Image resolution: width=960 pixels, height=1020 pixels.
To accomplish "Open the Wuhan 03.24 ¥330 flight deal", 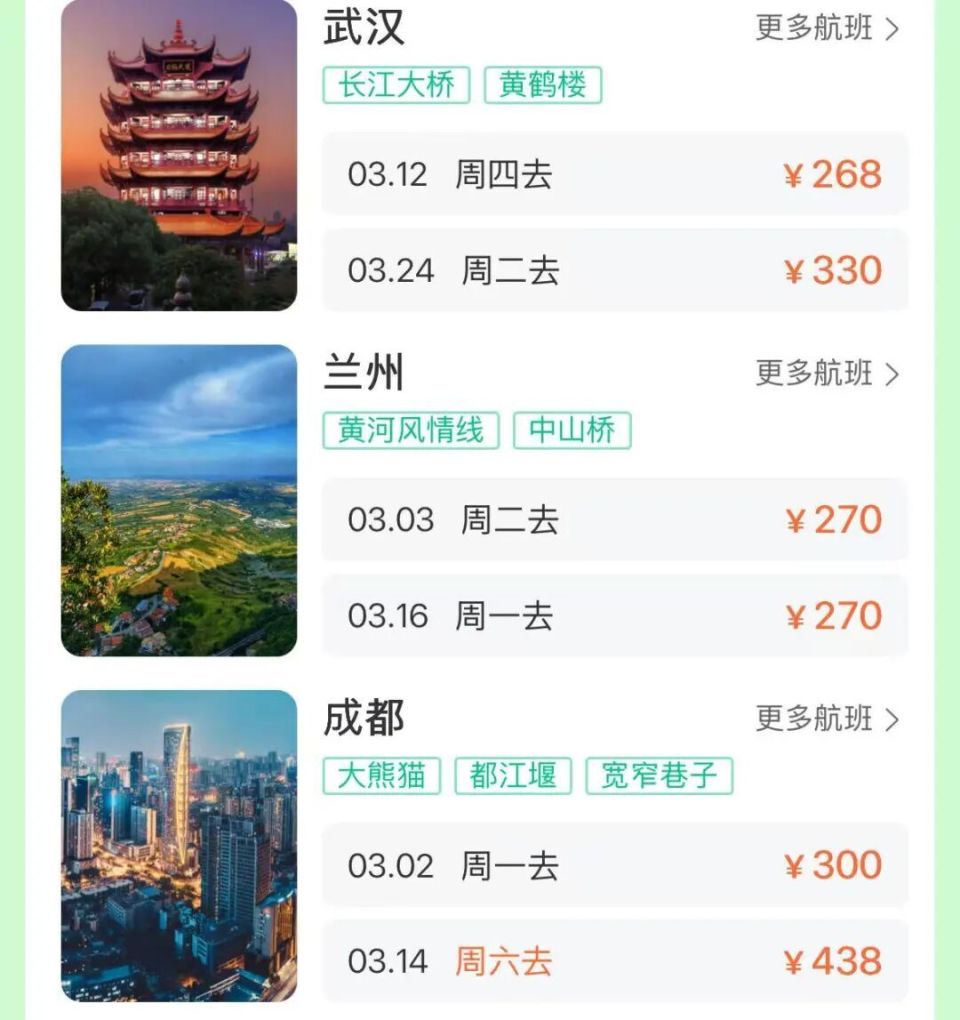I will click(614, 270).
